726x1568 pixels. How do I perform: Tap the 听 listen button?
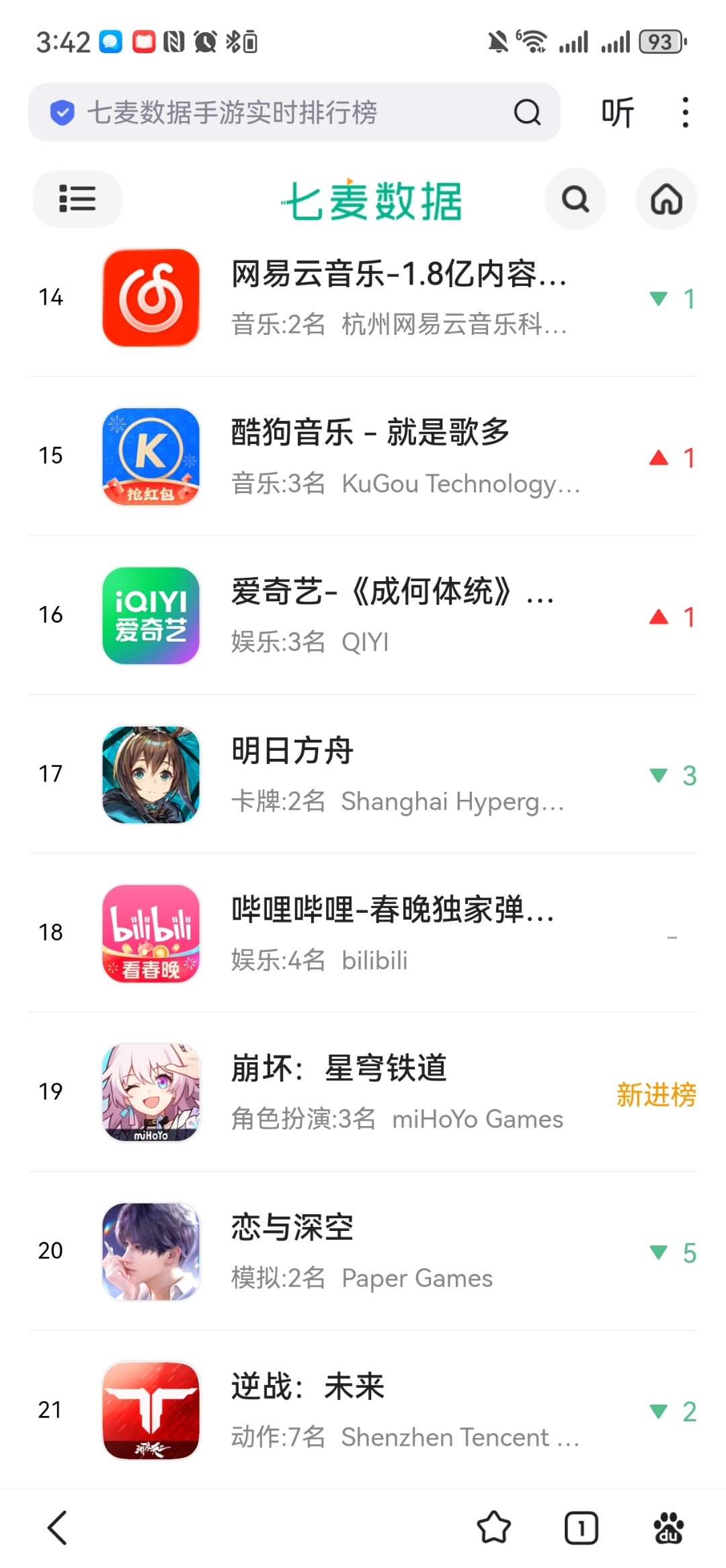617,112
